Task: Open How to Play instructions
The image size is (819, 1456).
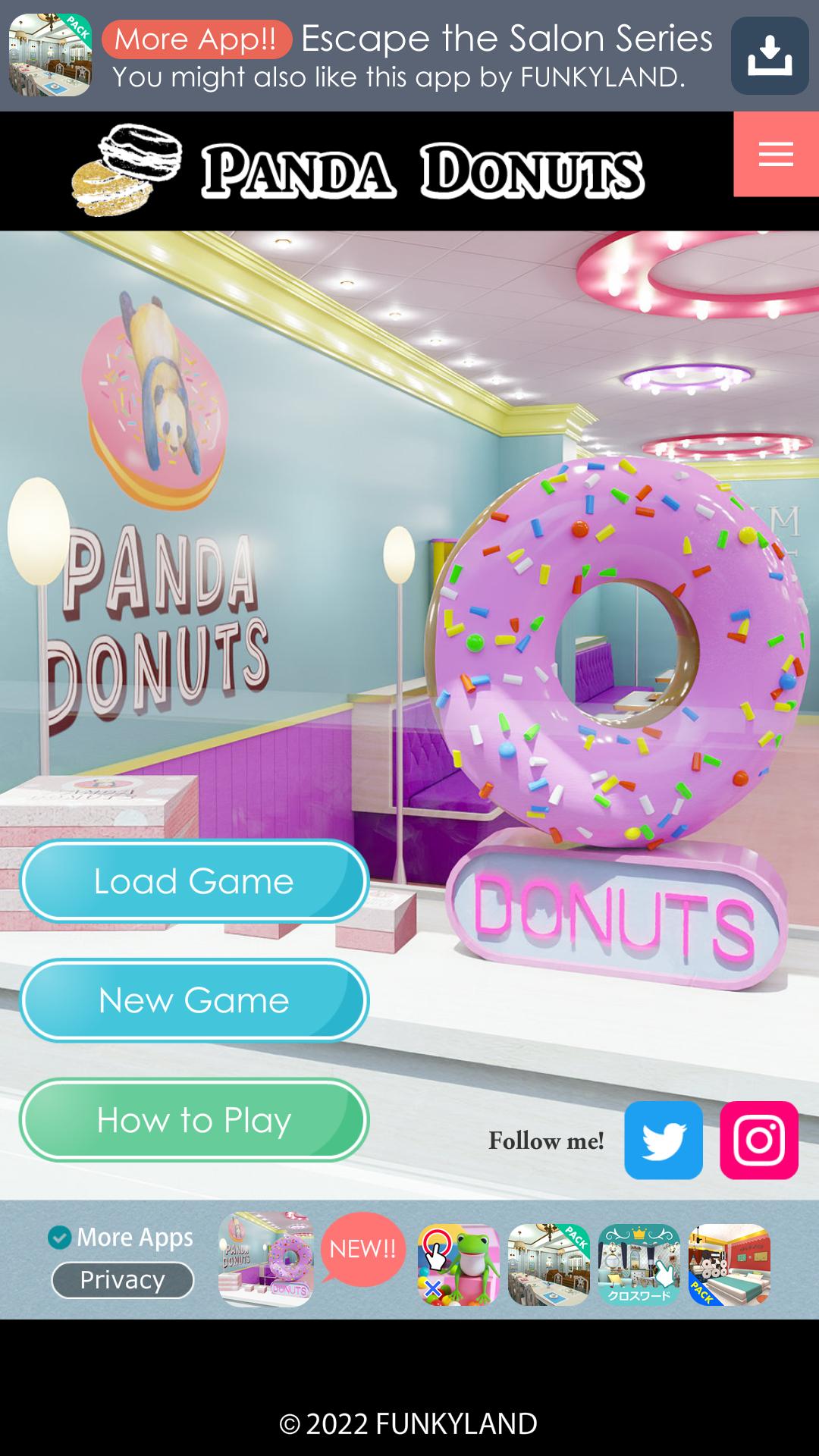Action: coord(194,1120)
